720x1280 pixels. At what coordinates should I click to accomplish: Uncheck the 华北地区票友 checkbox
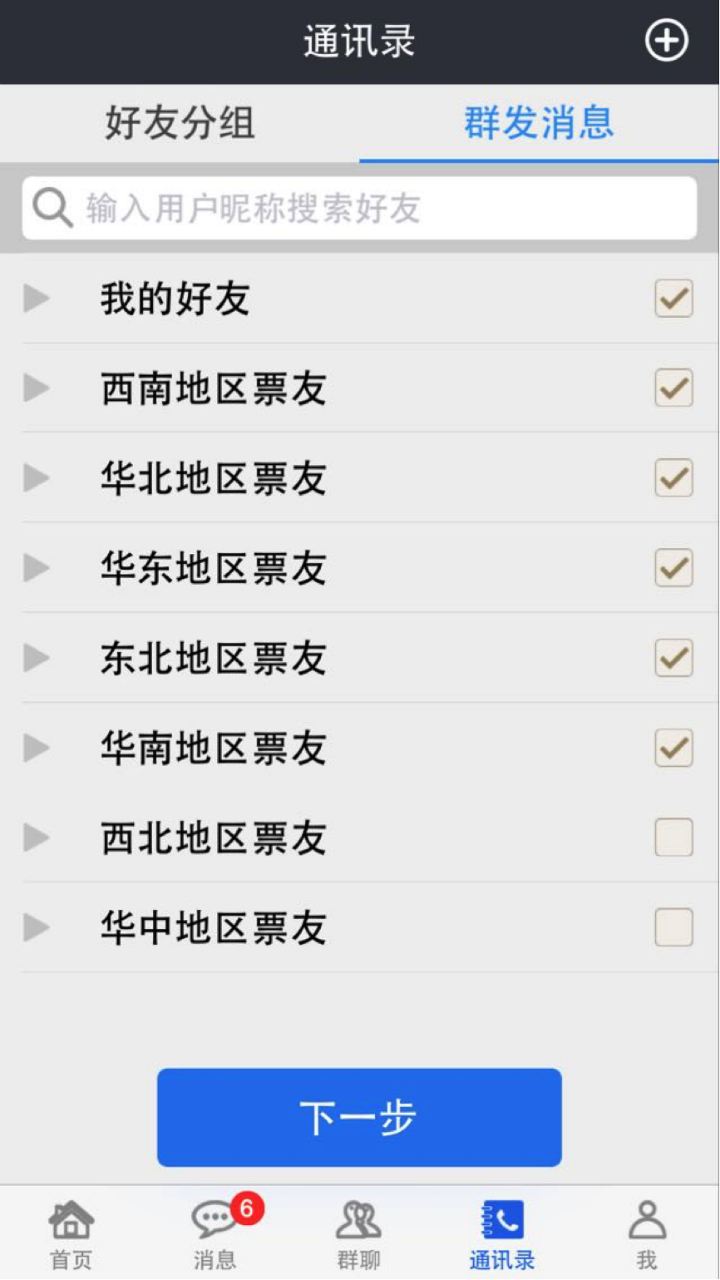(x=673, y=478)
